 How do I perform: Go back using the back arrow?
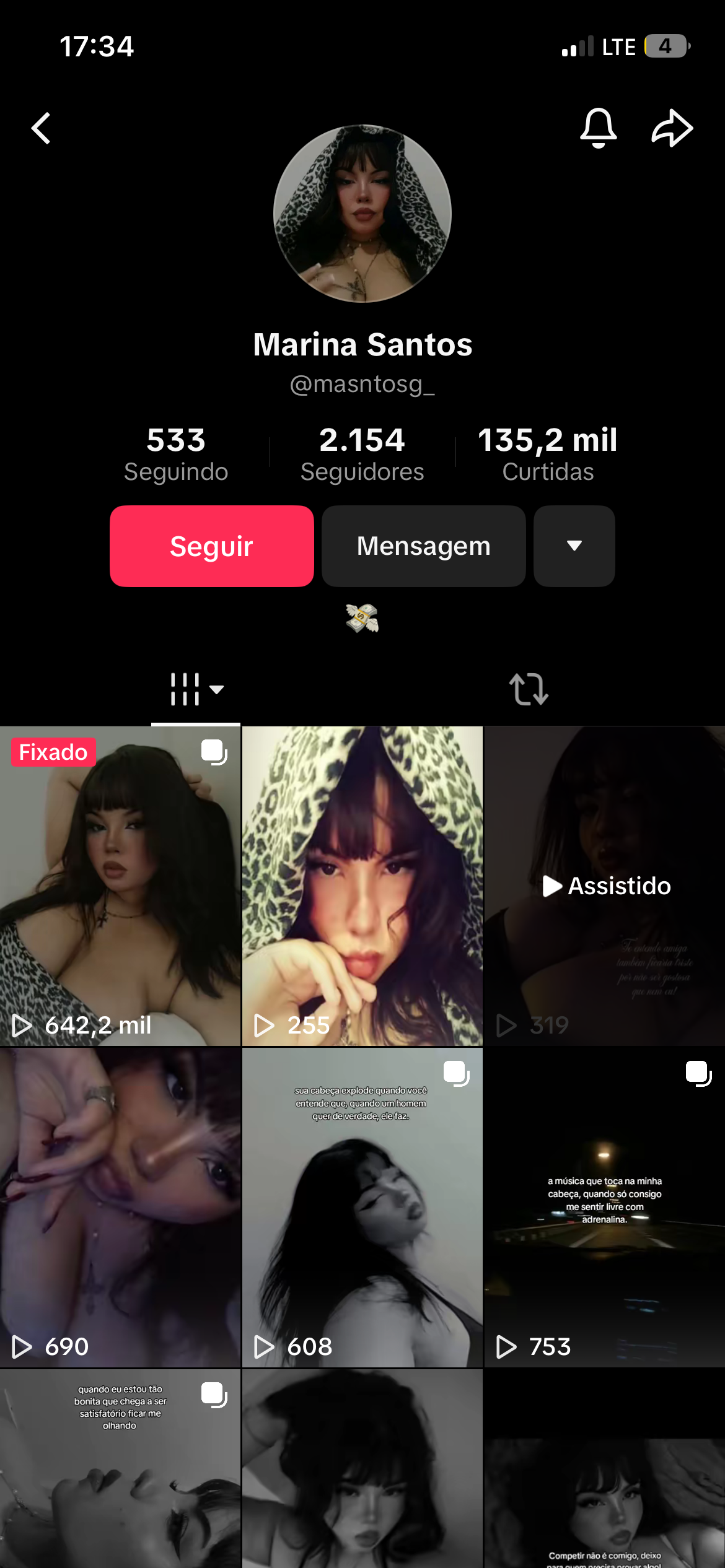click(42, 128)
